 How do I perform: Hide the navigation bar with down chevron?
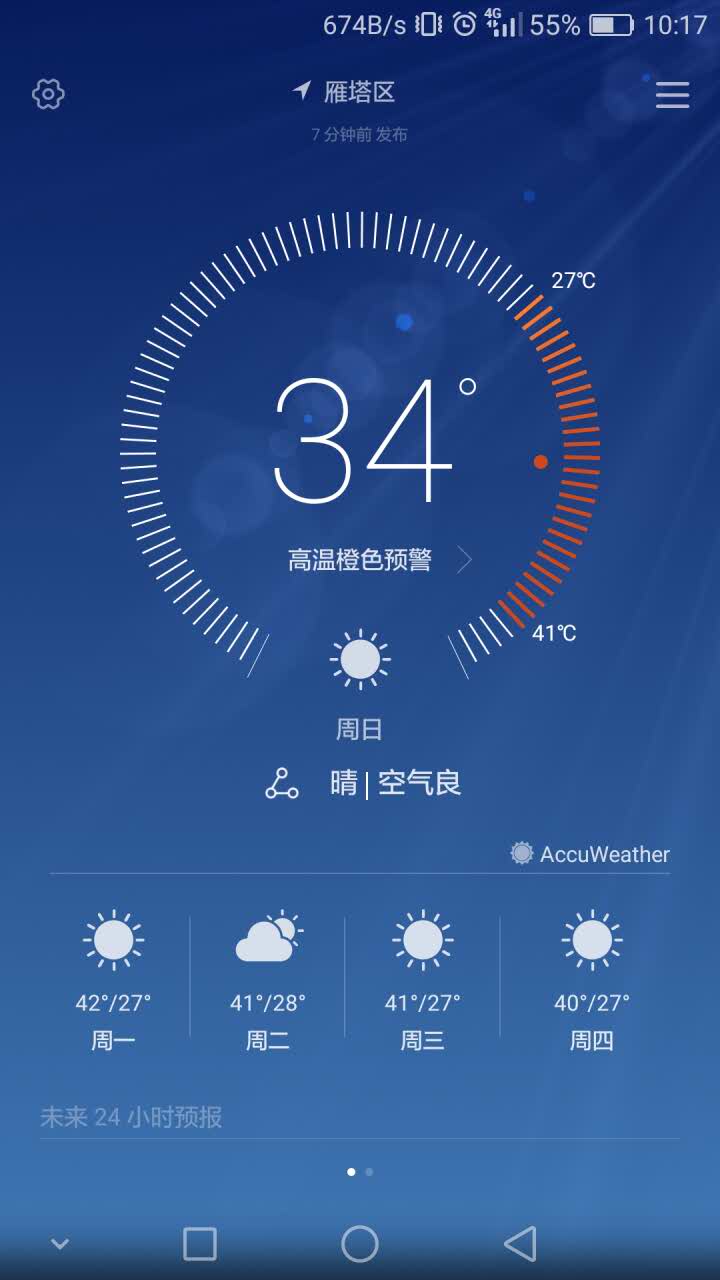tap(60, 1244)
